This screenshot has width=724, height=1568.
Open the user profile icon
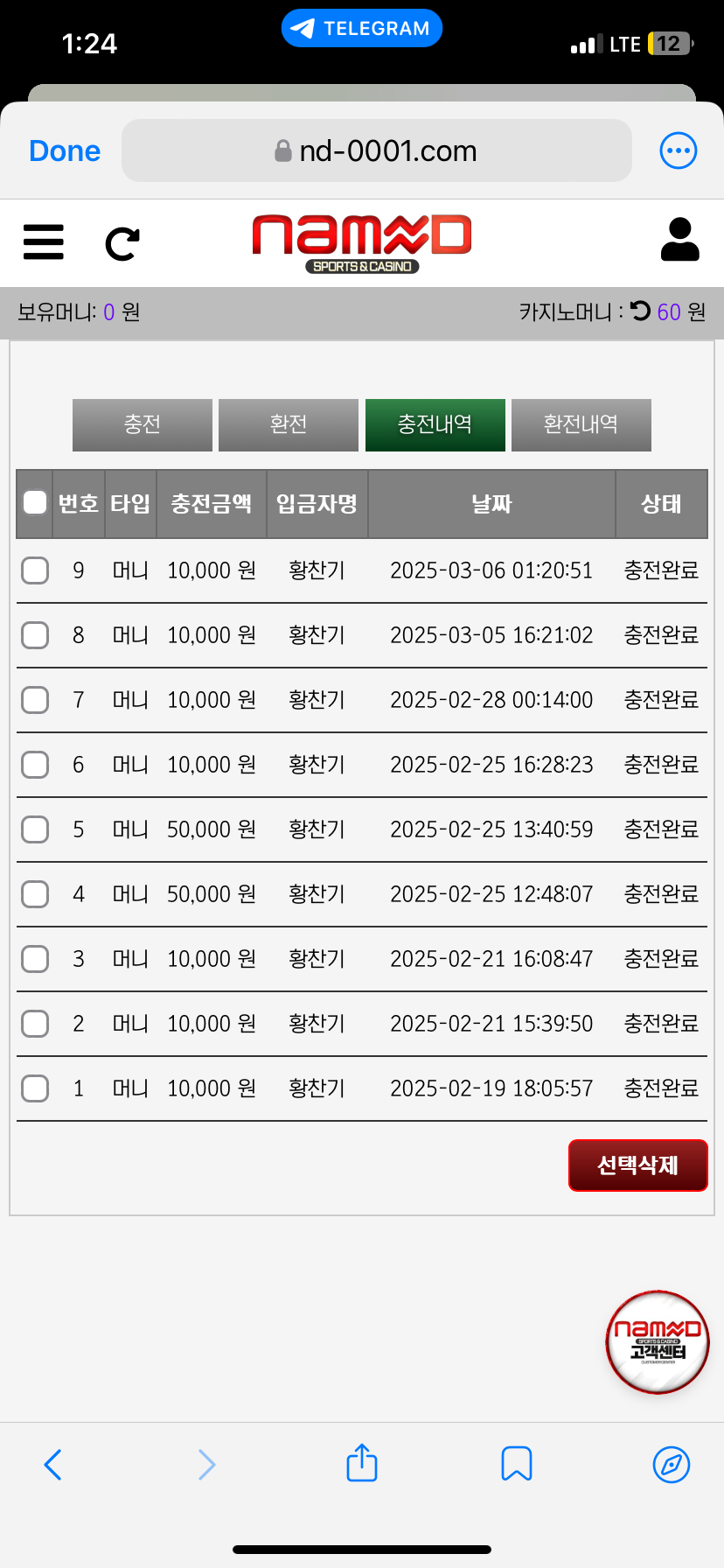pos(679,241)
